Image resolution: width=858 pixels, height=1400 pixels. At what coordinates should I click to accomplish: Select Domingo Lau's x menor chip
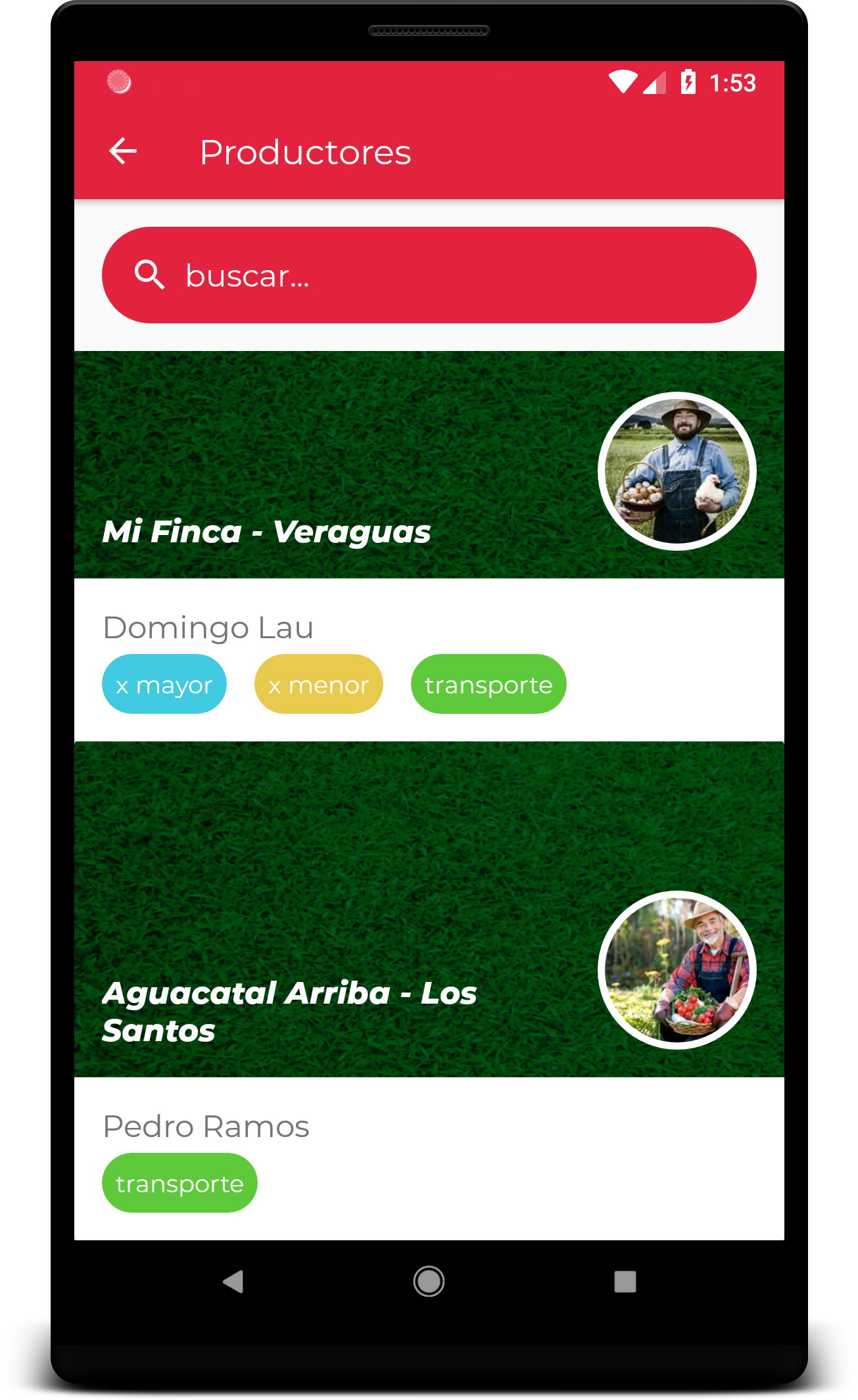click(319, 684)
